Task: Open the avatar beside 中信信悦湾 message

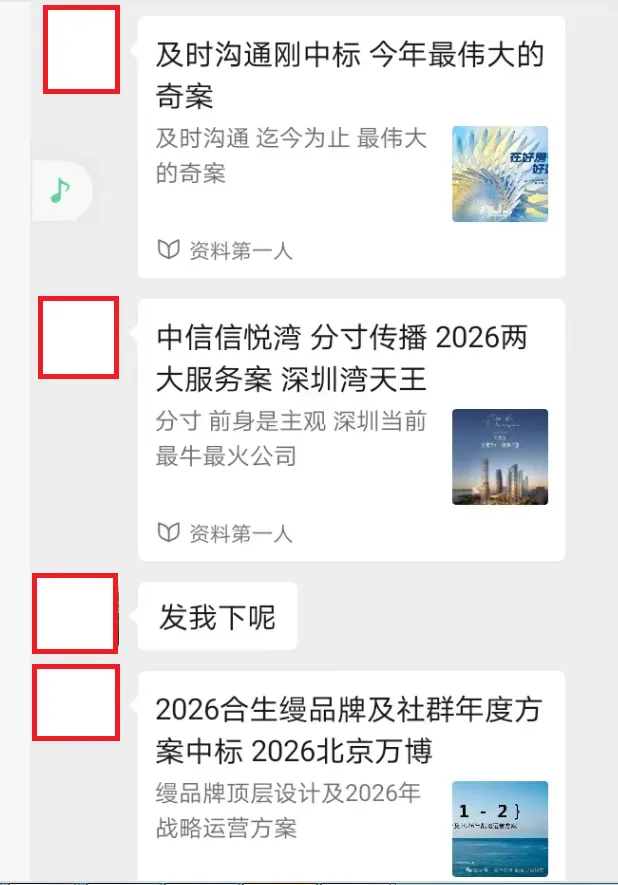Action: click(78, 338)
